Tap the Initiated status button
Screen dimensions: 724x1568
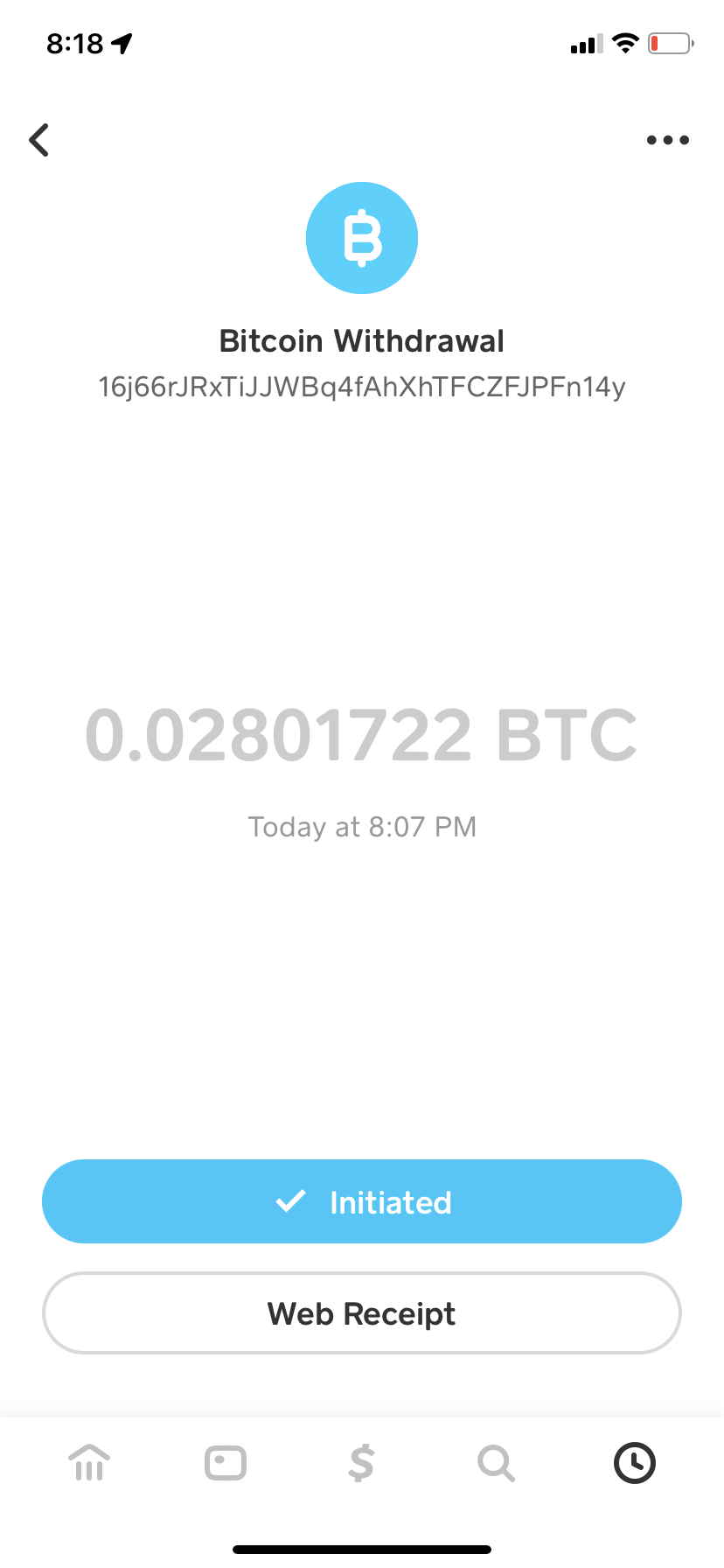point(362,1201)
